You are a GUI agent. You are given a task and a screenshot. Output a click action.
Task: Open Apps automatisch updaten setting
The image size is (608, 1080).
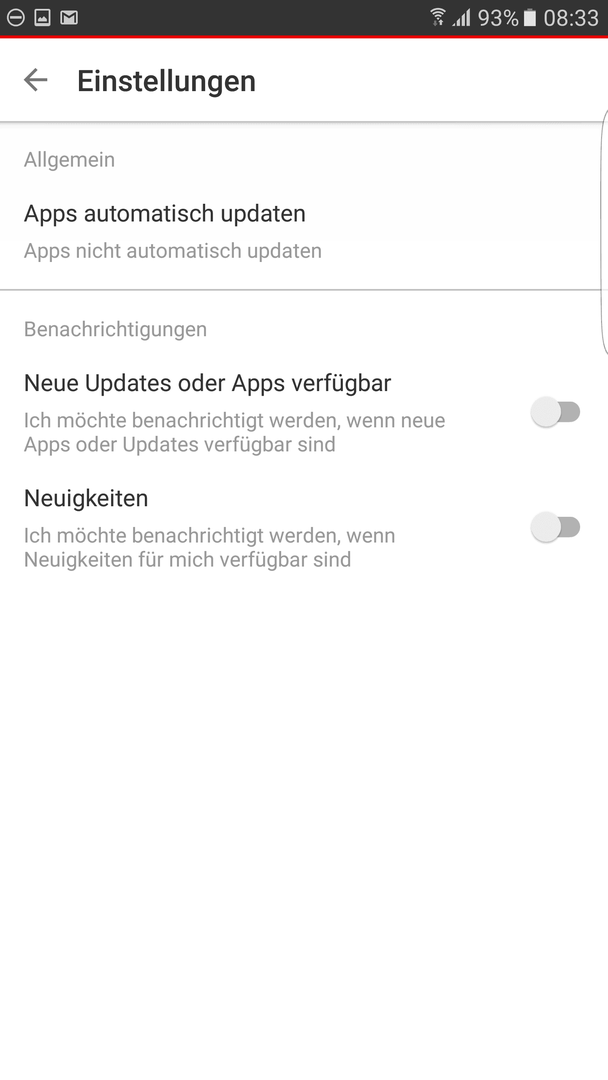(304, 231)
